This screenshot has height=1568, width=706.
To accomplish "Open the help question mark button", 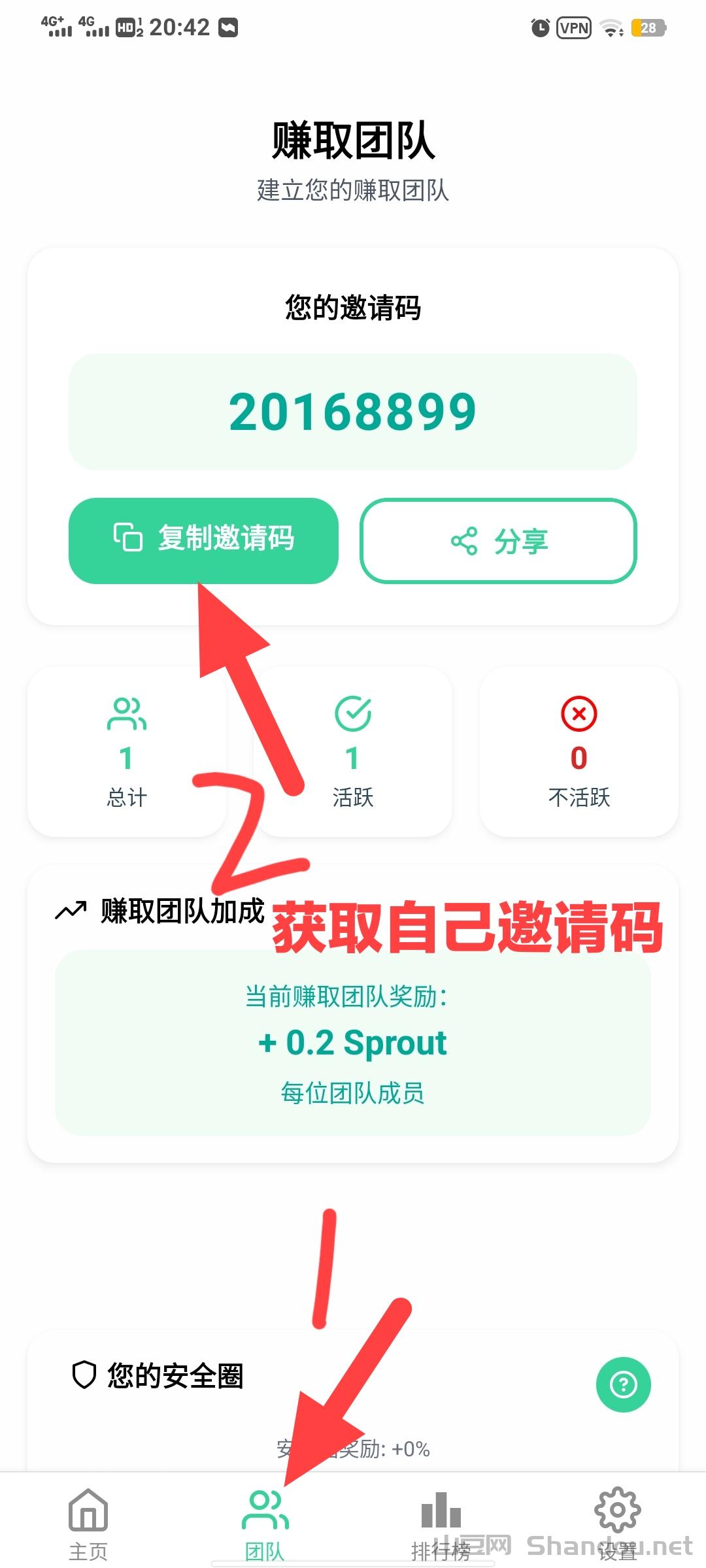I will [623, 1384].
